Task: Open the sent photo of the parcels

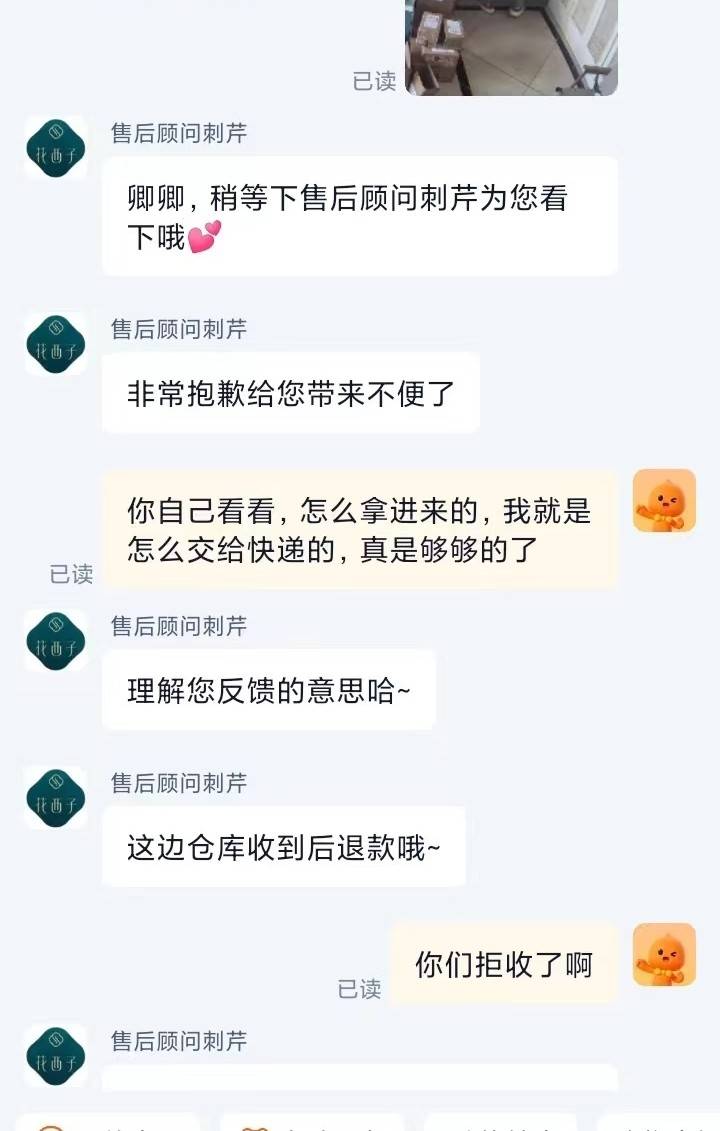Action: click(511, 45)
